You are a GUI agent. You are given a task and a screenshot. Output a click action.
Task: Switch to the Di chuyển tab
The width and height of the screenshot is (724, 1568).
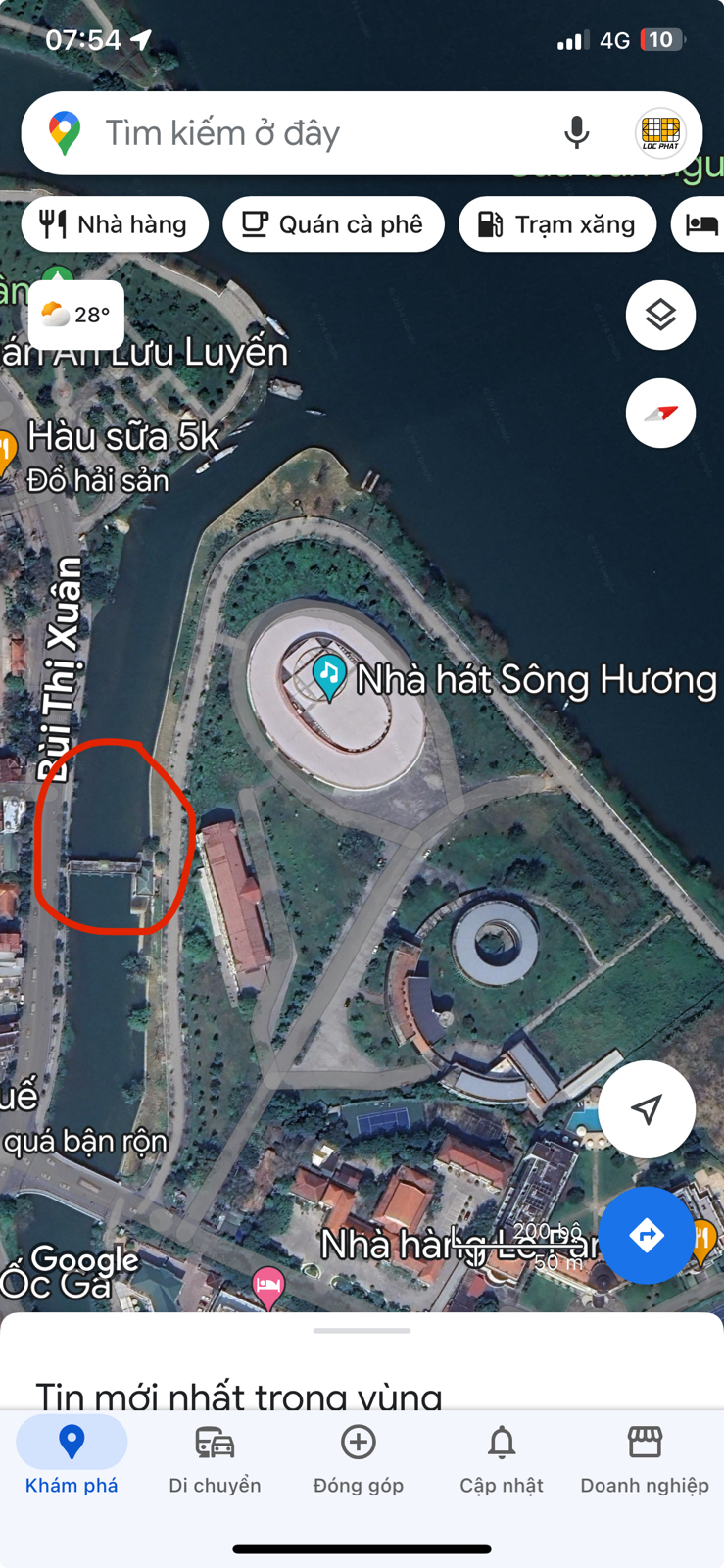pos(215,1456)
